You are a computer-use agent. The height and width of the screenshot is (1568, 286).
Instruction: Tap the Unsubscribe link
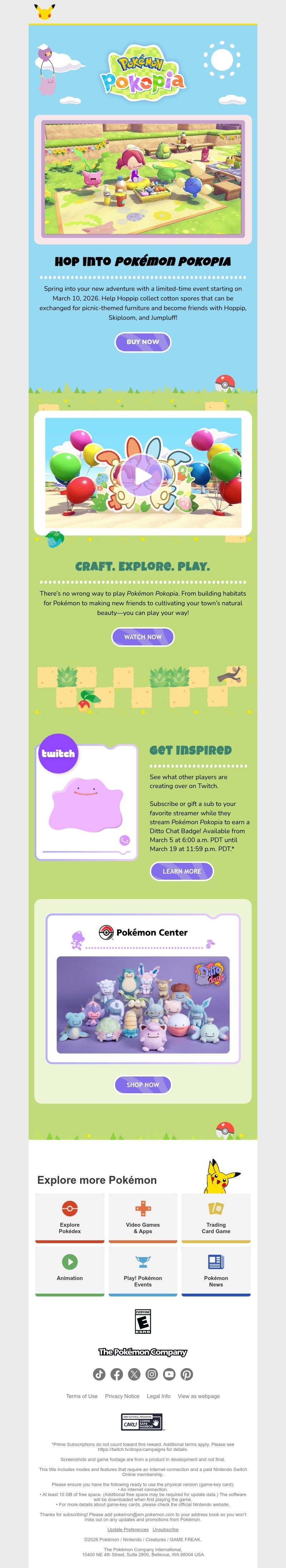click(166, 1529)
